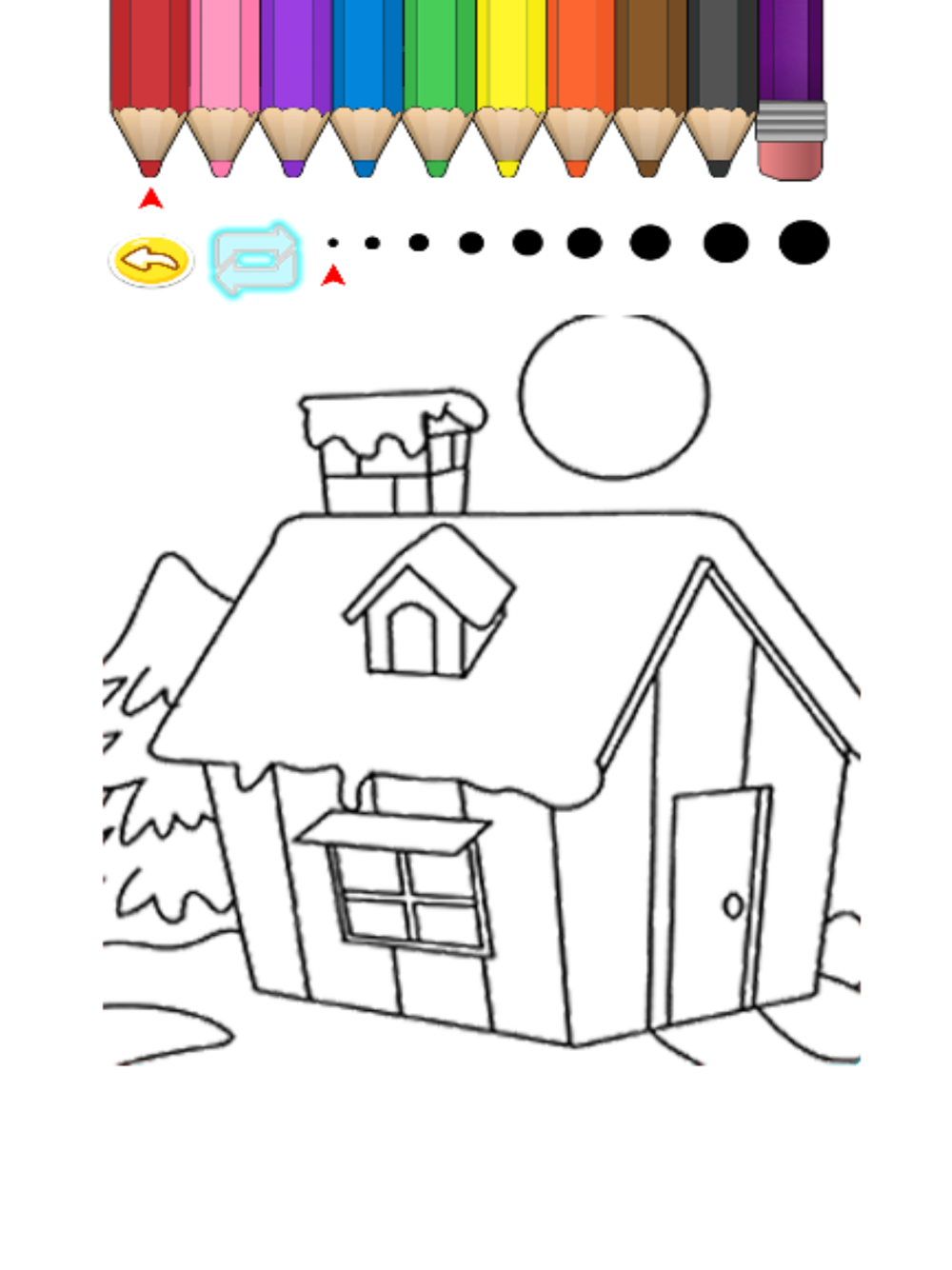This screenshot has height=1270, width=952.
Task: Tap the yellow undo arrow button
Action: 151,260
